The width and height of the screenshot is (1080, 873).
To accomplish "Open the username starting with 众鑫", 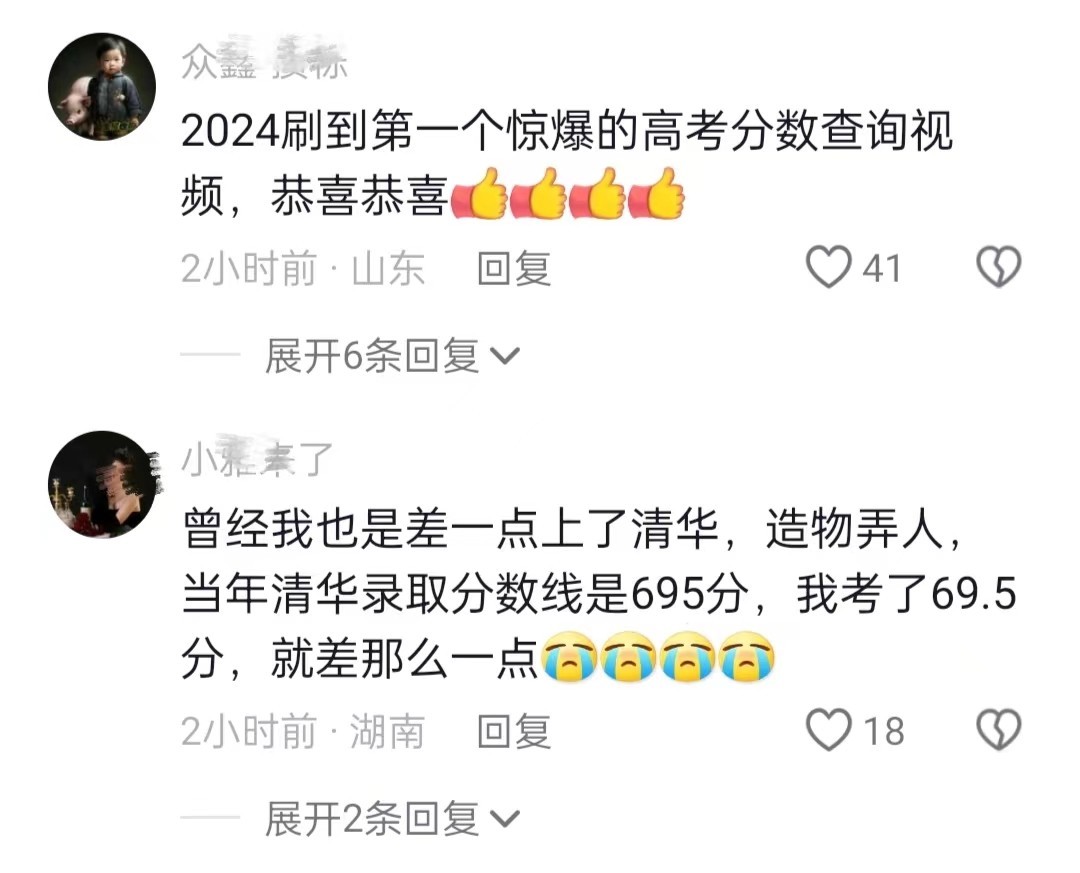I will tap(264, 62).
